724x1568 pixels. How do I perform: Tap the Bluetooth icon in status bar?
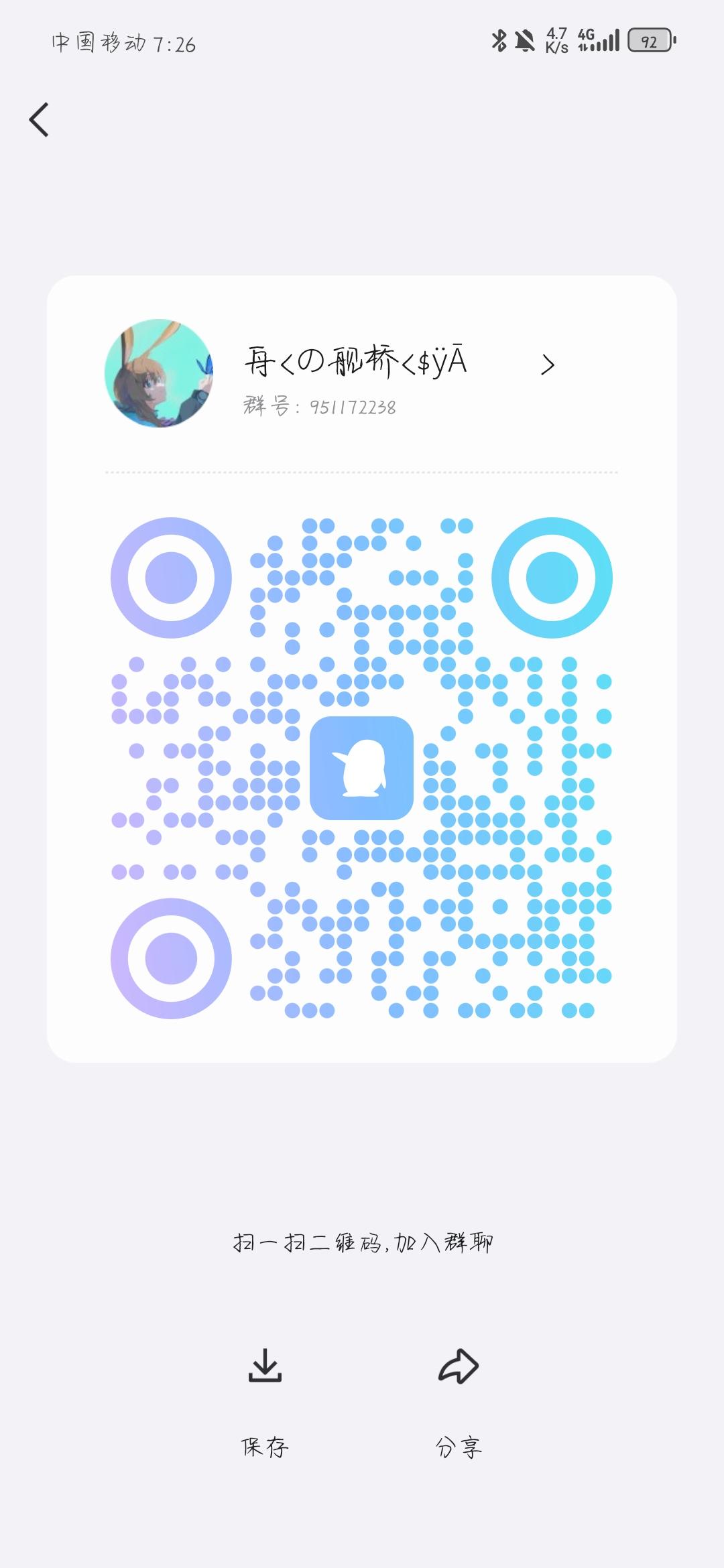click(499, 40)
